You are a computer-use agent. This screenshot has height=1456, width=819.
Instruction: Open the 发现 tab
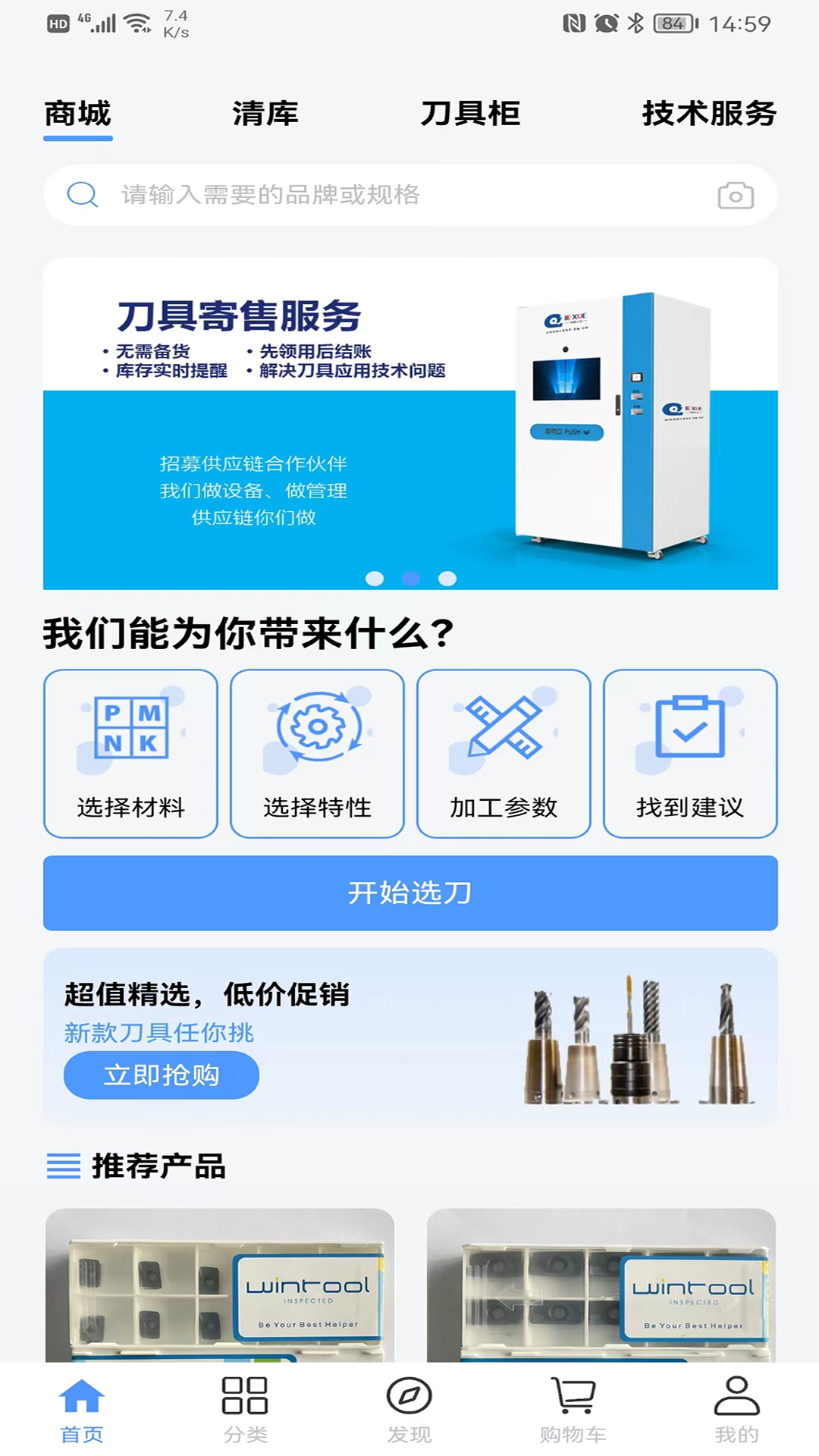coord(409,1409)
